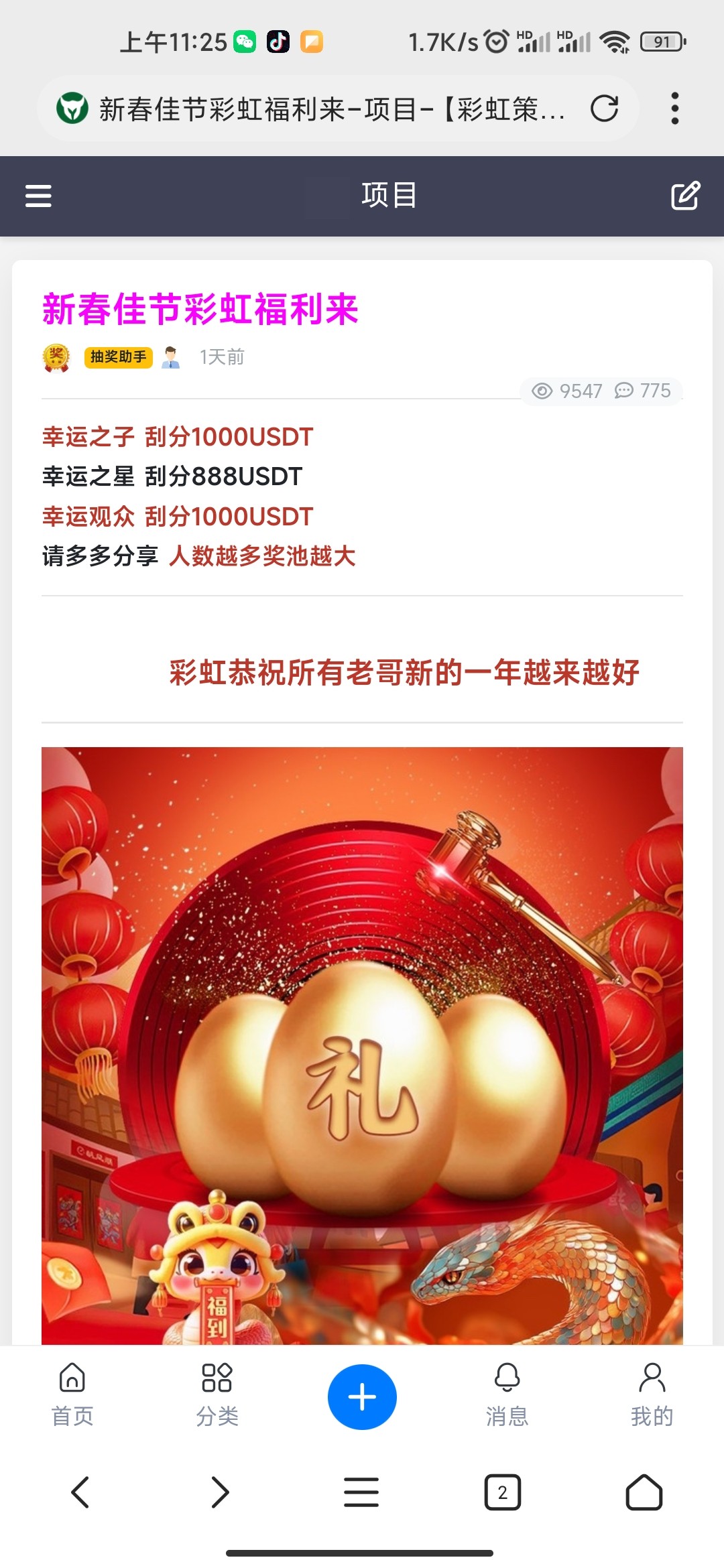The height and width of the screenshot is (1568, 724).
Task: Open the festive golden egg image
Action: (x=362, y=1045)
